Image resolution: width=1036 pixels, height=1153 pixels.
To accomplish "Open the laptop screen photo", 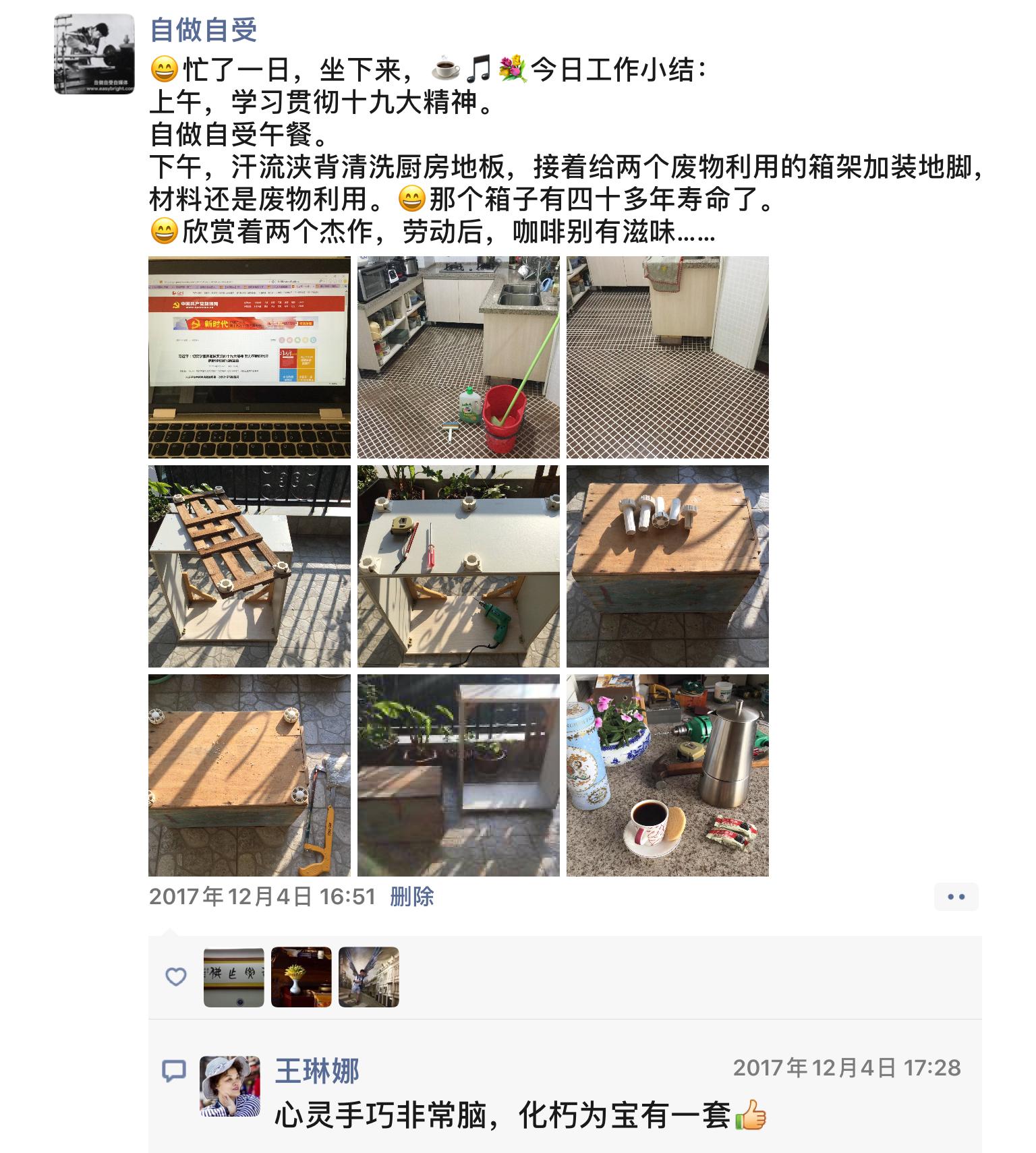I will click(249, 357).
